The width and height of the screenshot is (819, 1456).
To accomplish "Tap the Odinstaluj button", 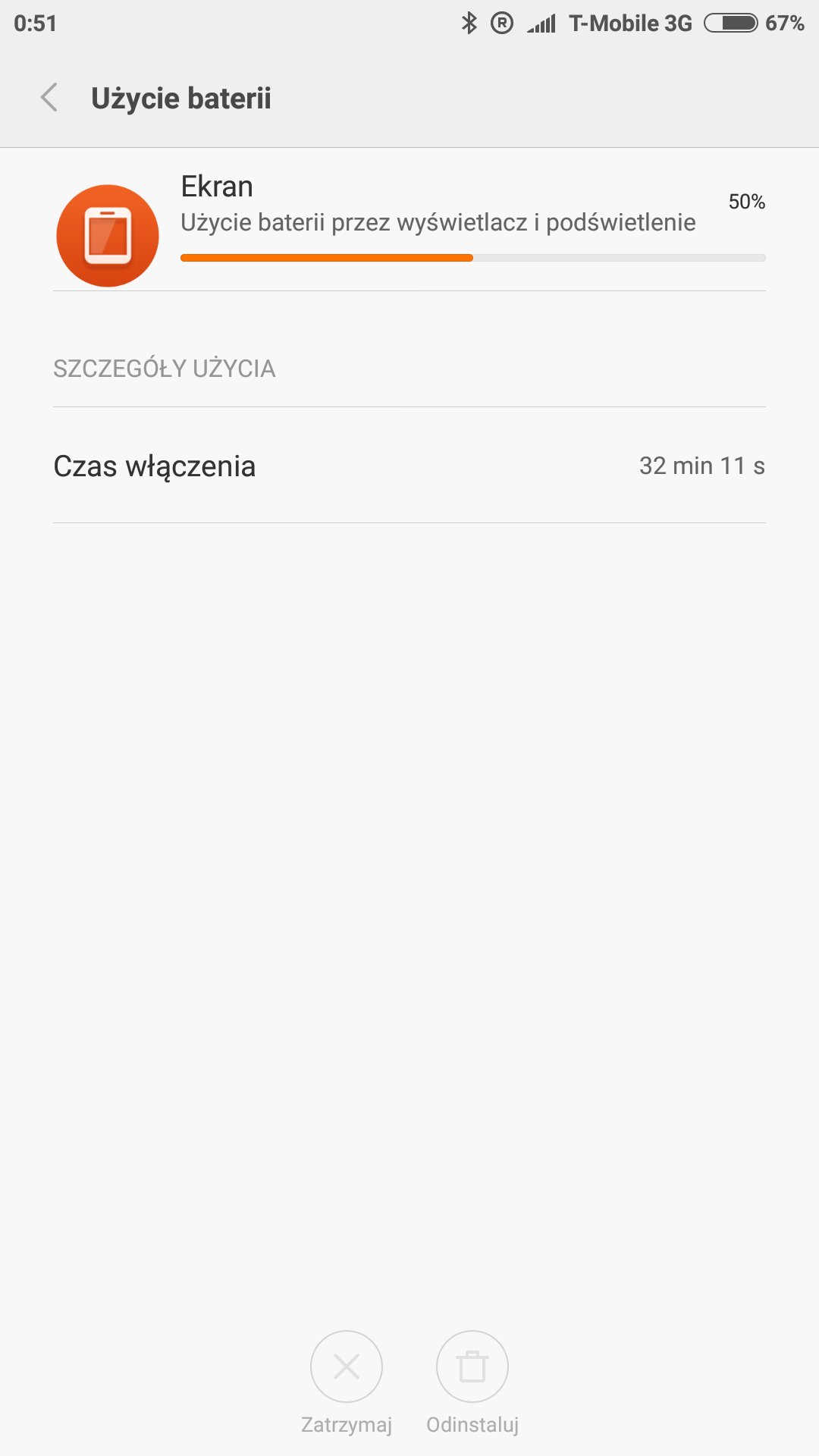I will (472, 1367).
